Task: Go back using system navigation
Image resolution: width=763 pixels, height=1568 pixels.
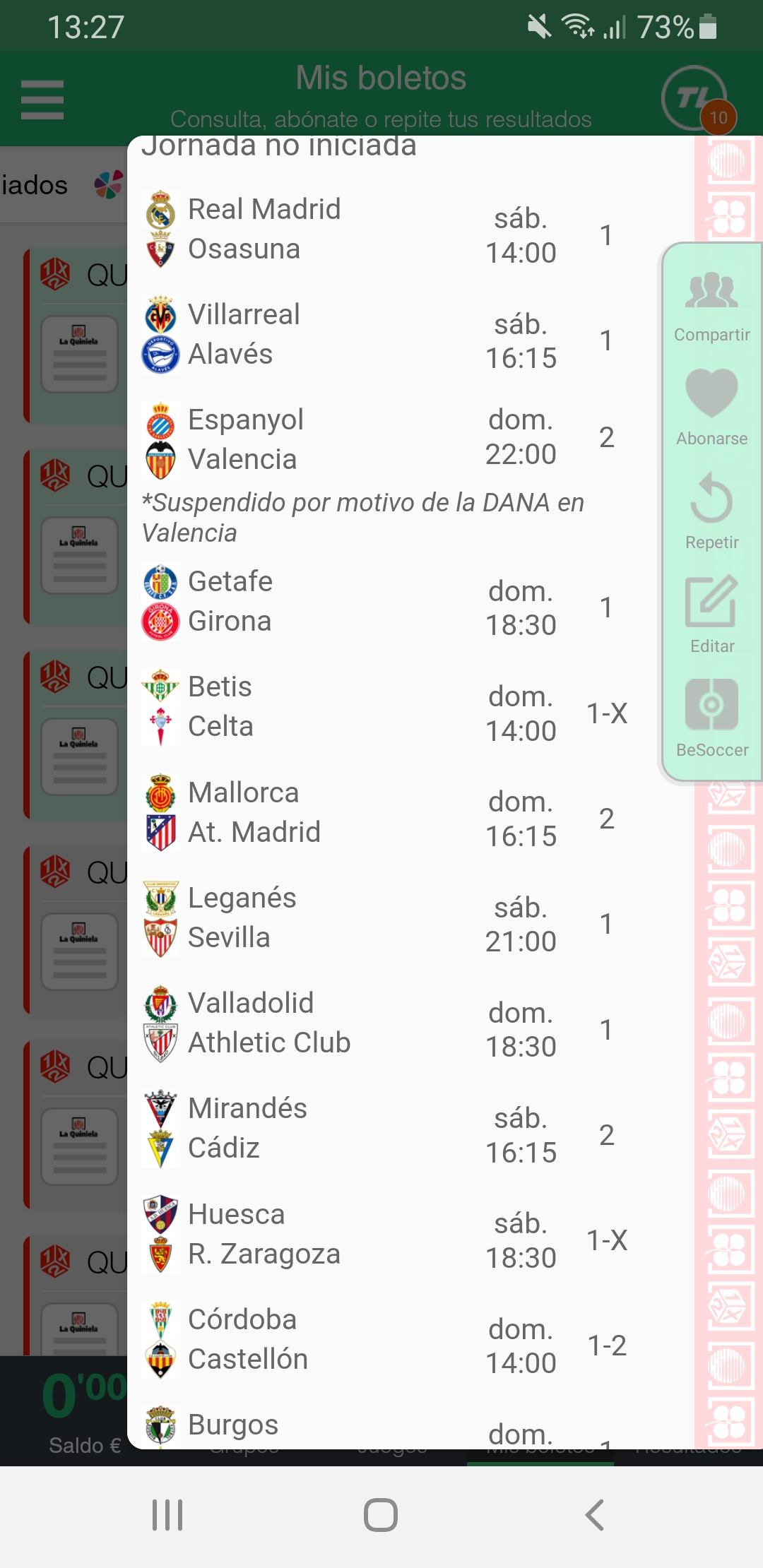Action: [x=595, y=1515]
